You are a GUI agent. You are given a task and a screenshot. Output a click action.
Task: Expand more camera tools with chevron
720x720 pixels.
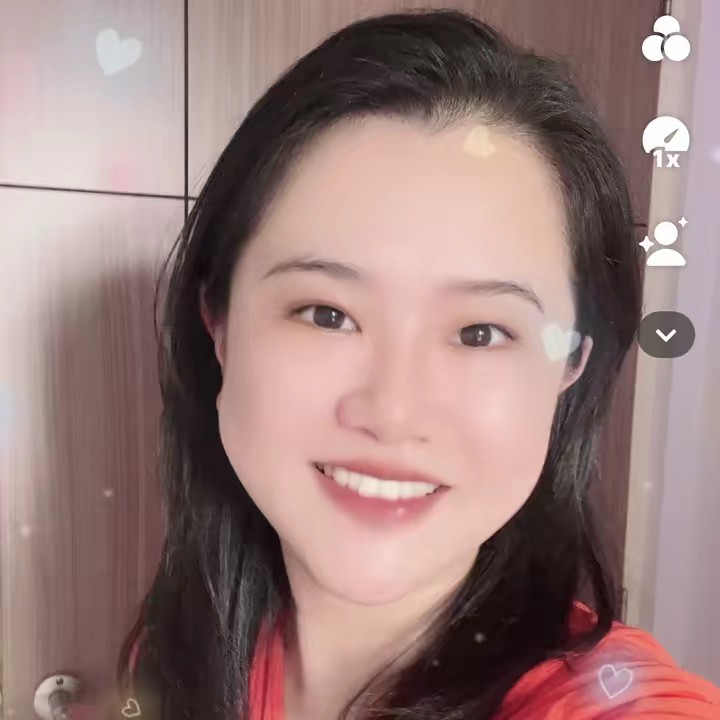(x=666, y=334)
